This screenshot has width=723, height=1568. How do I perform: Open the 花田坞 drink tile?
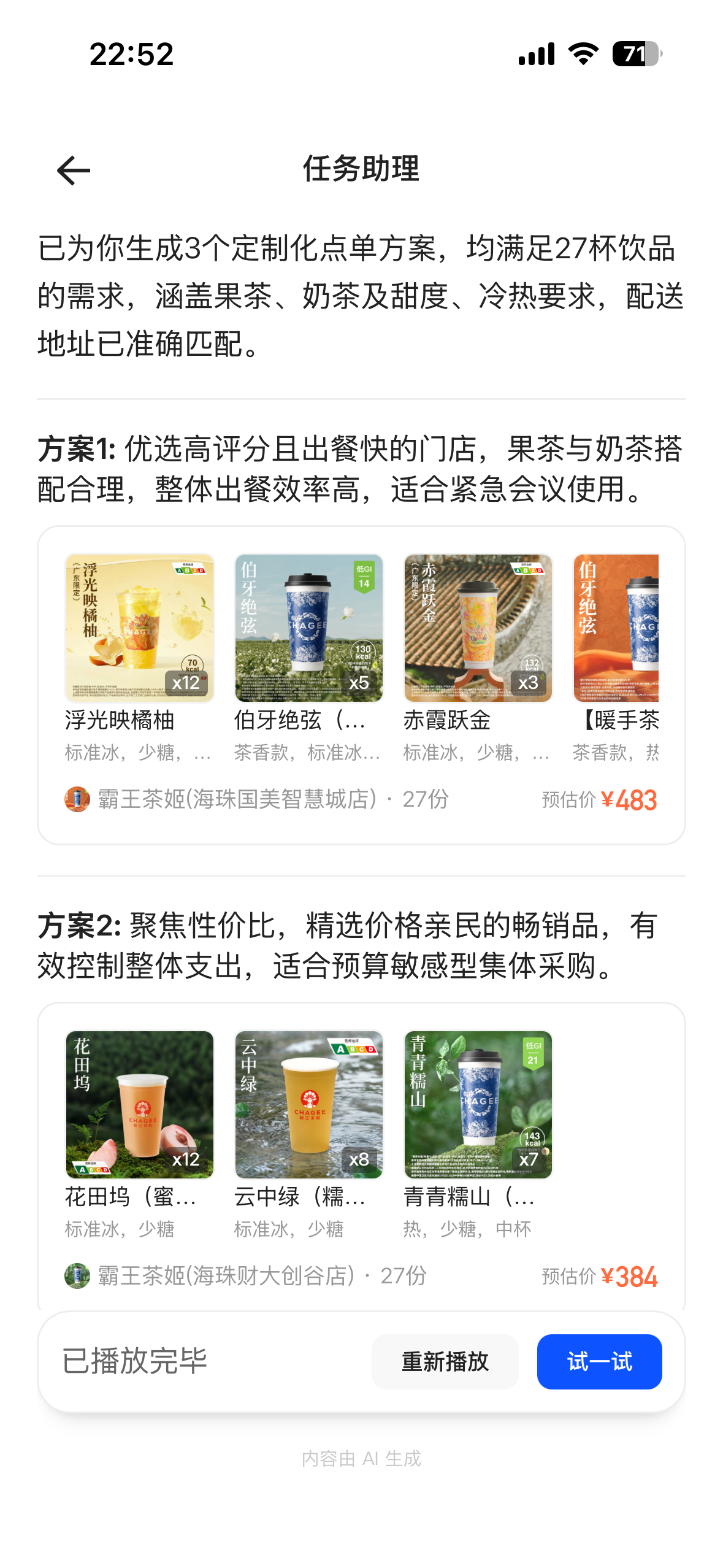(x=140, y=1104)
